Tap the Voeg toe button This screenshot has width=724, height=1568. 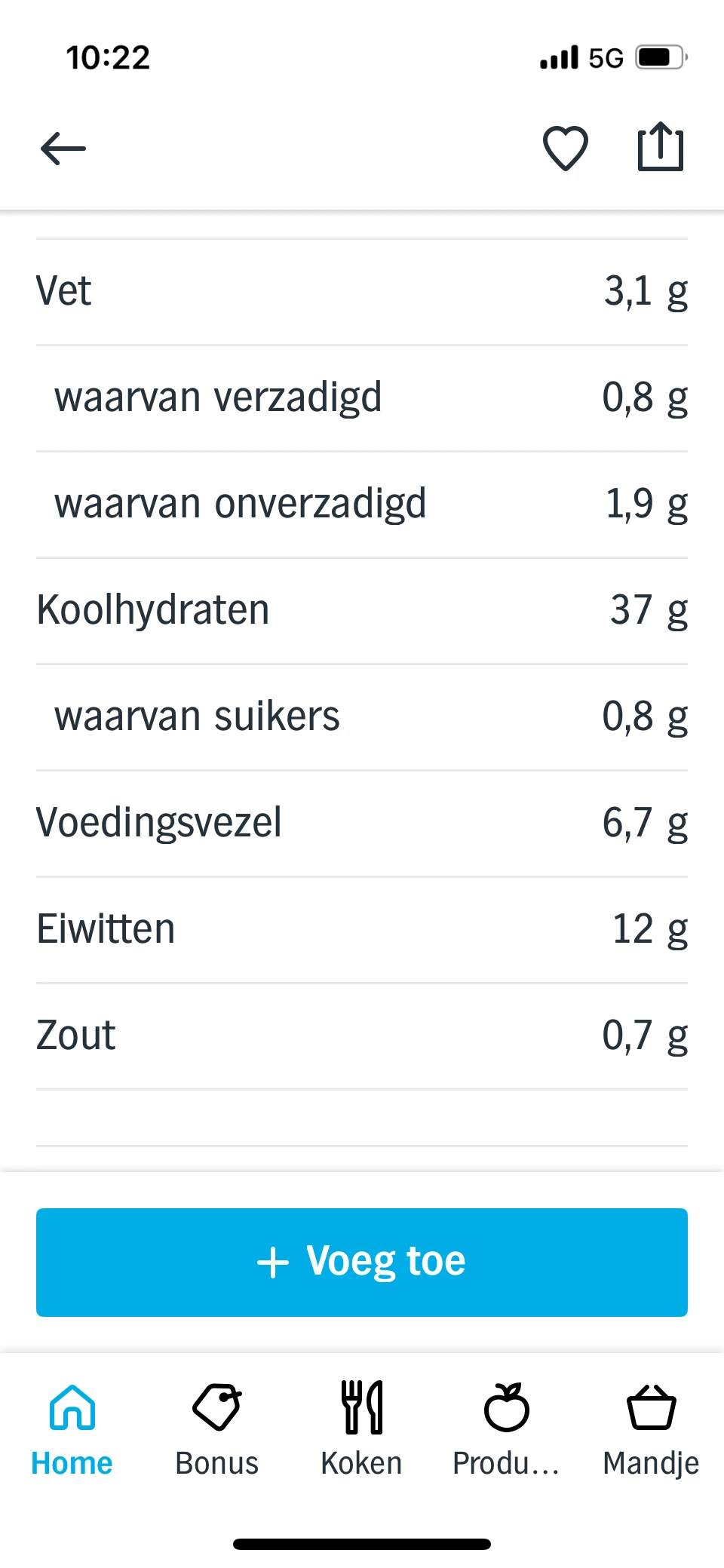362,1262
